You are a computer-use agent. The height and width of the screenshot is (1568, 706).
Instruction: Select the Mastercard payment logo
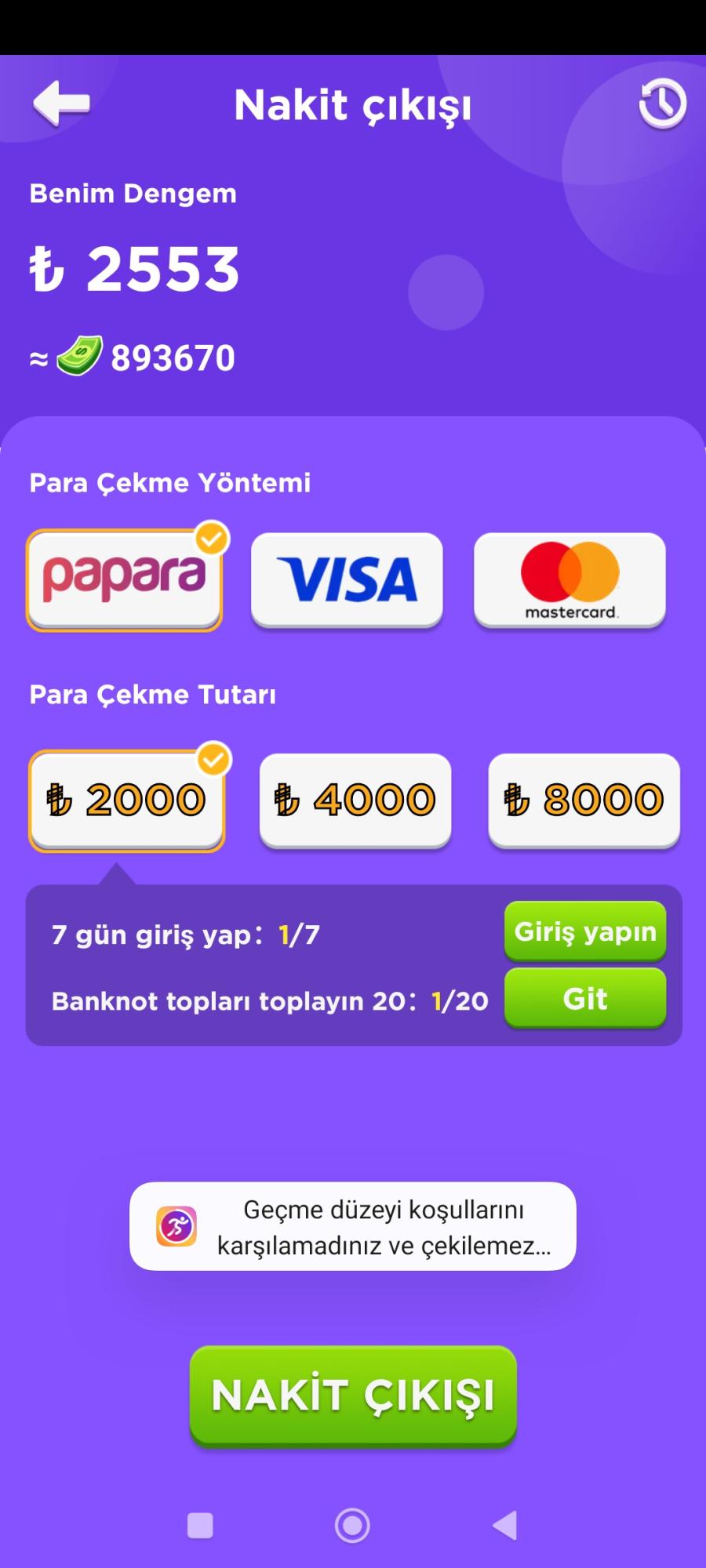[570, 580]
